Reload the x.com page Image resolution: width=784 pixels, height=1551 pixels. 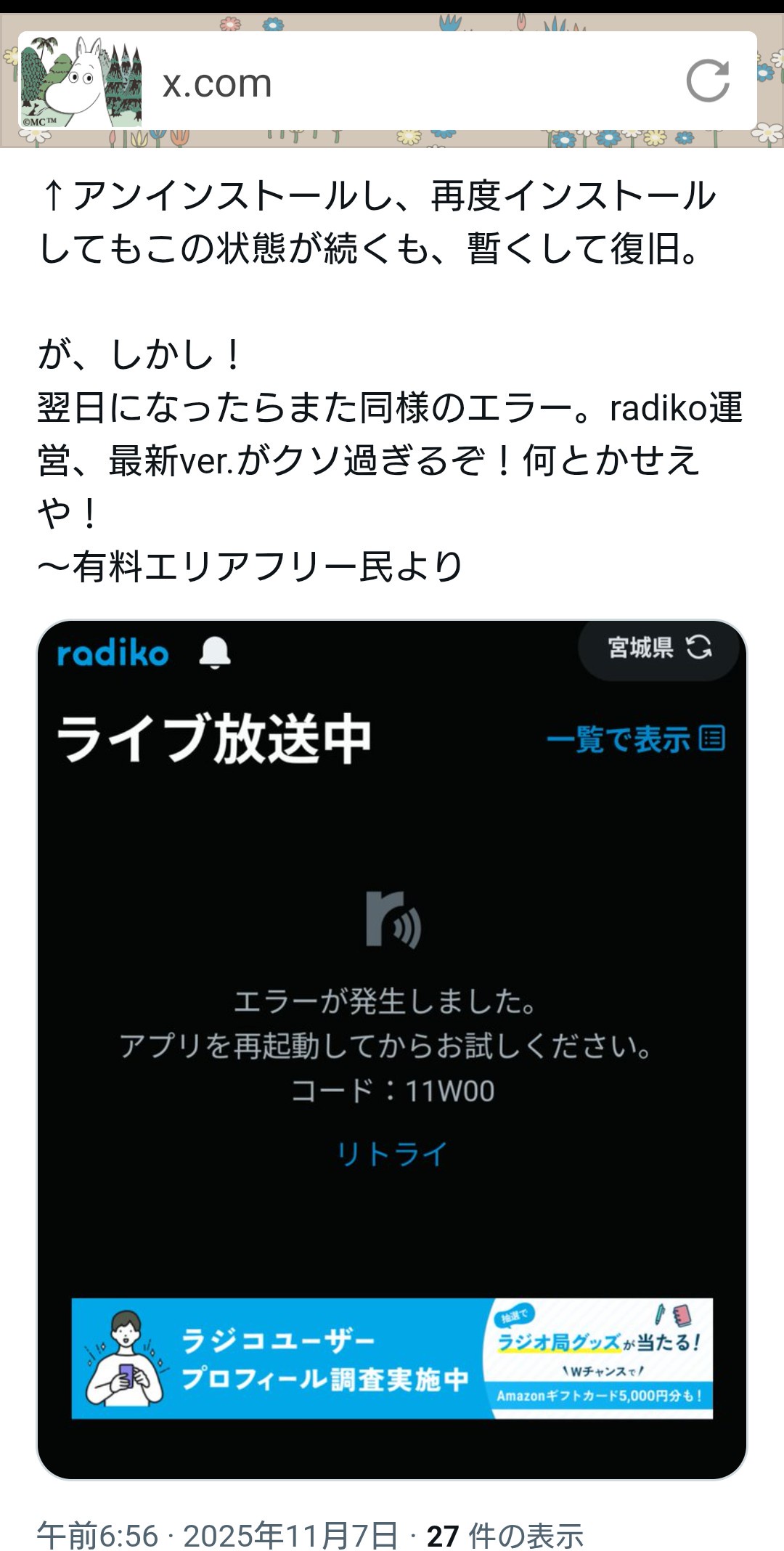click(708, 81)
